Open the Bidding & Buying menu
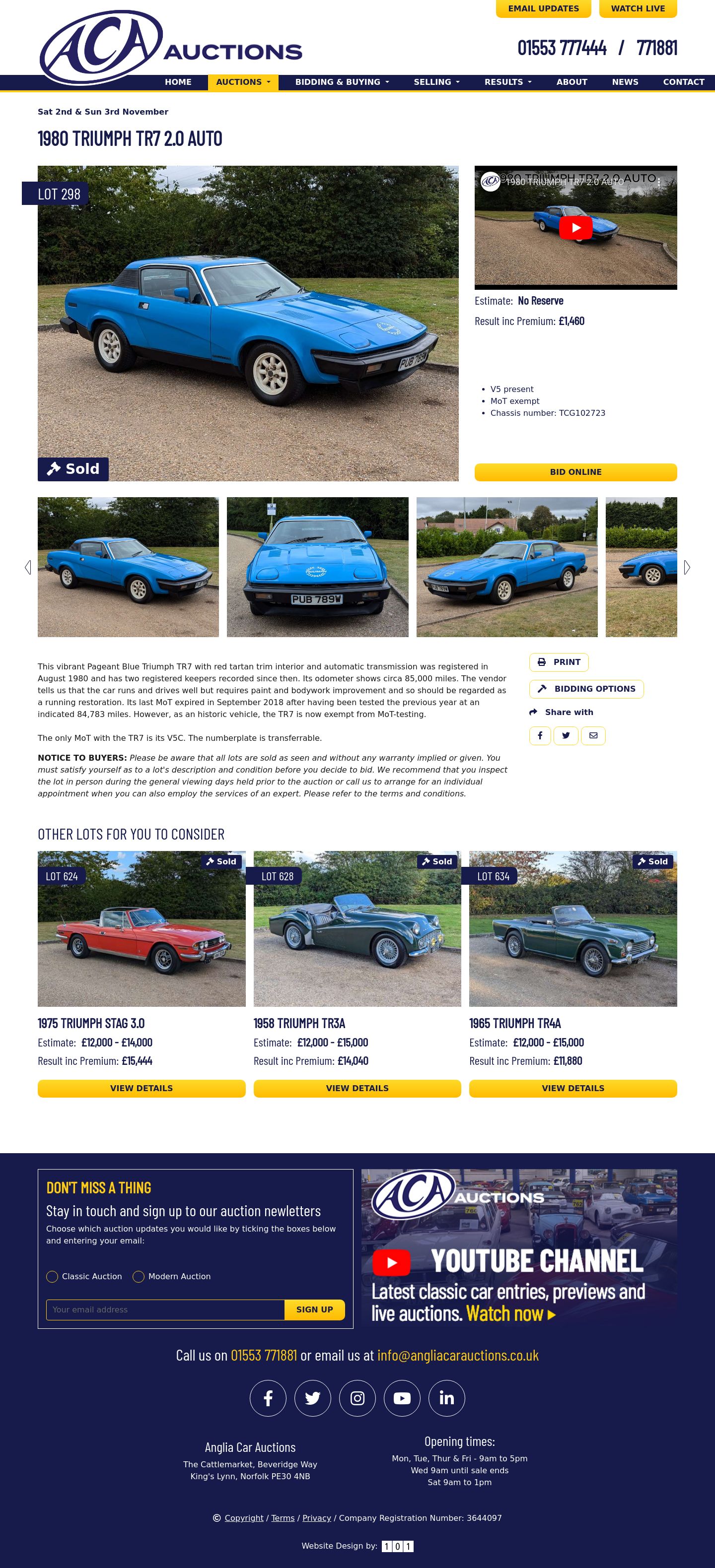This screenshot has width=715, height=1568. coord(342,82)
